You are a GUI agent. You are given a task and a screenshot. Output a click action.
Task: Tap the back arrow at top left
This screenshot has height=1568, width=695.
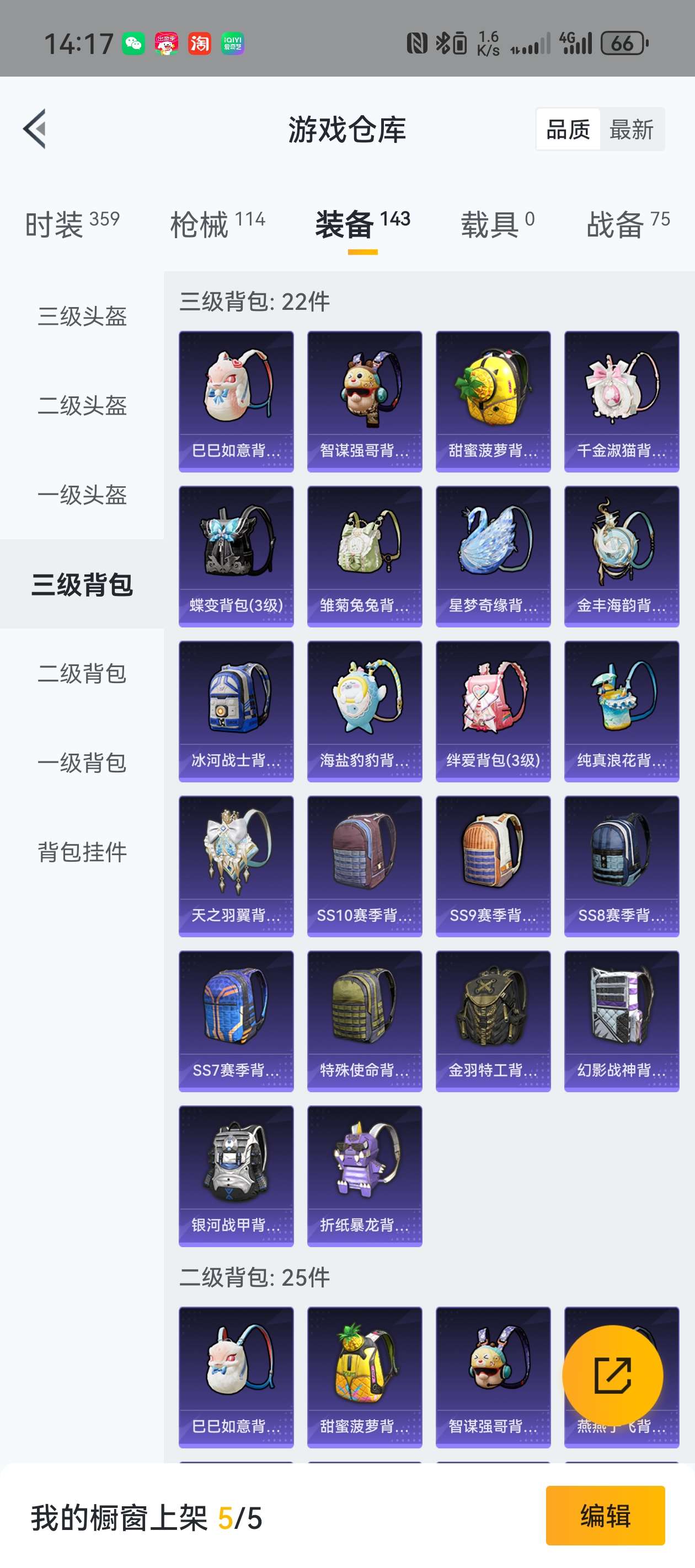[x=35, y=129]
